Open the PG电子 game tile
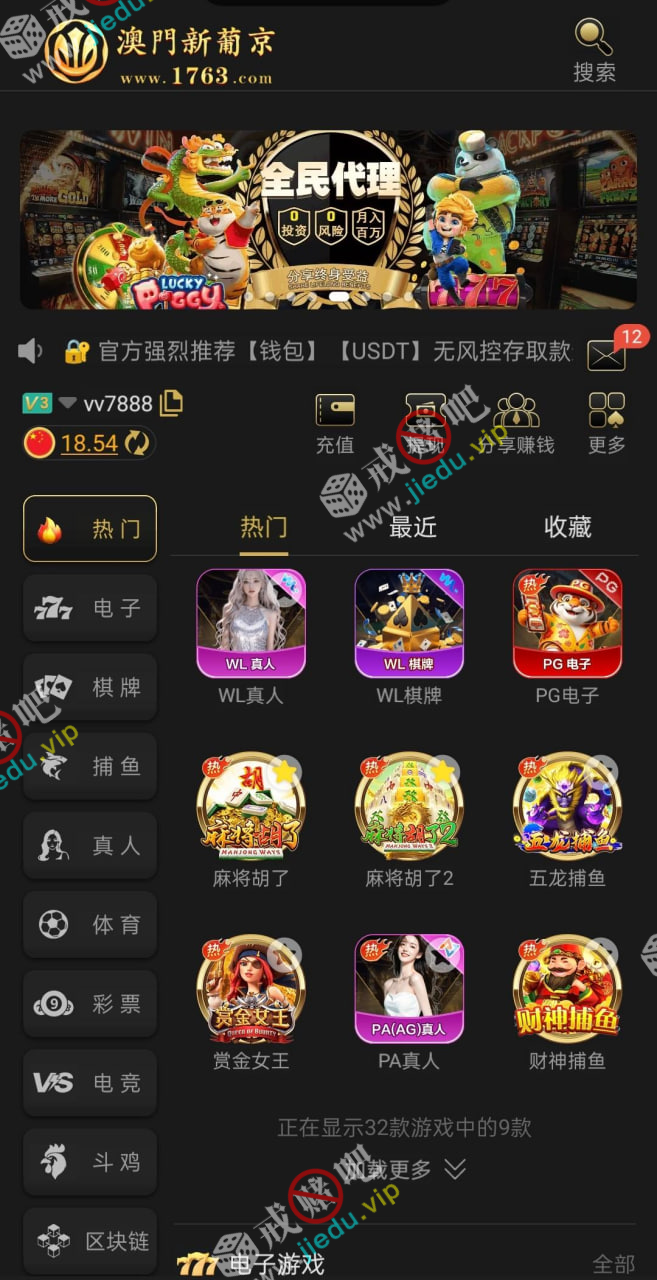The height and width of the screenshot is (1280, 657). coord(567,624)
